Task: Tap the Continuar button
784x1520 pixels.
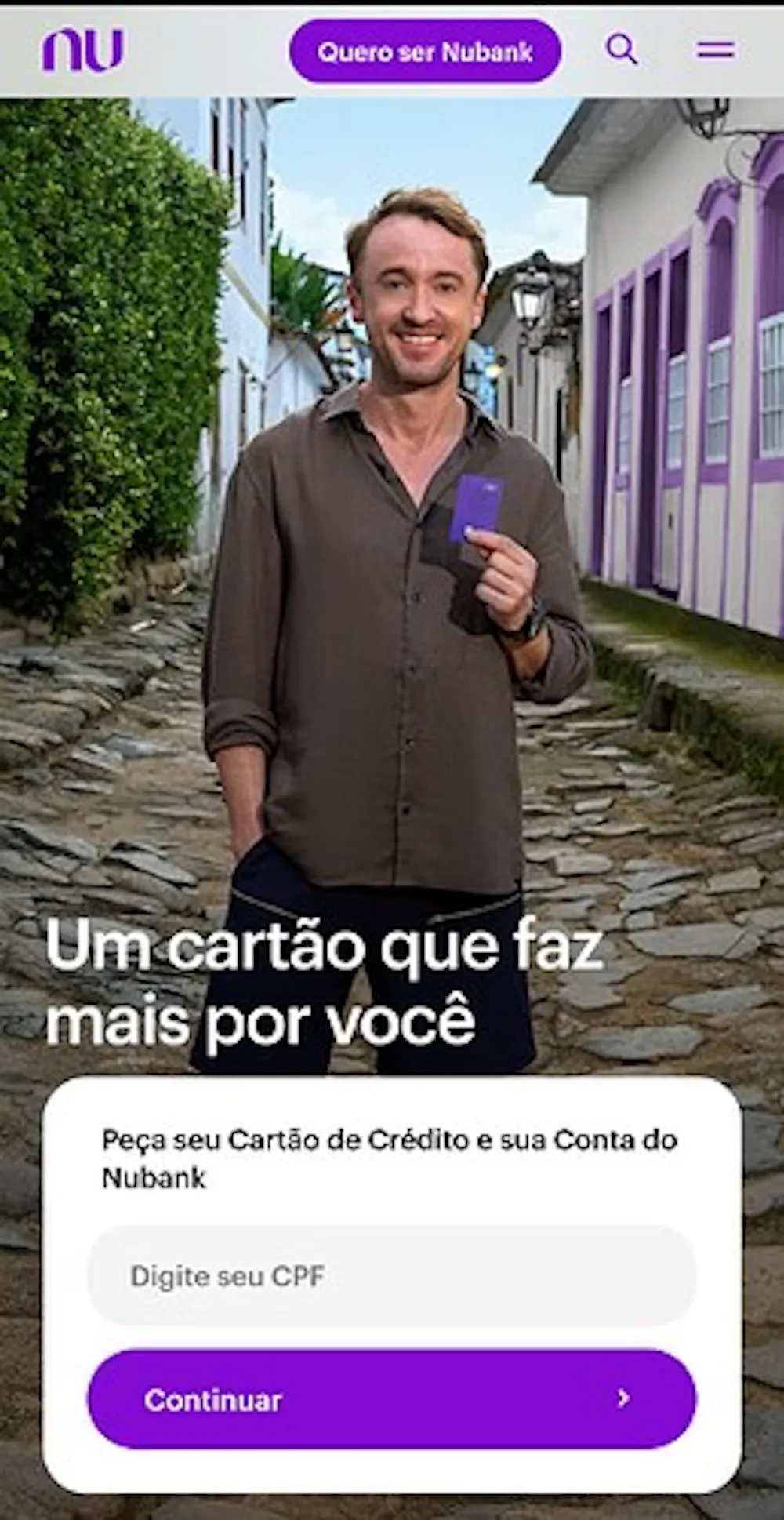Action: tap(391, 1399)
